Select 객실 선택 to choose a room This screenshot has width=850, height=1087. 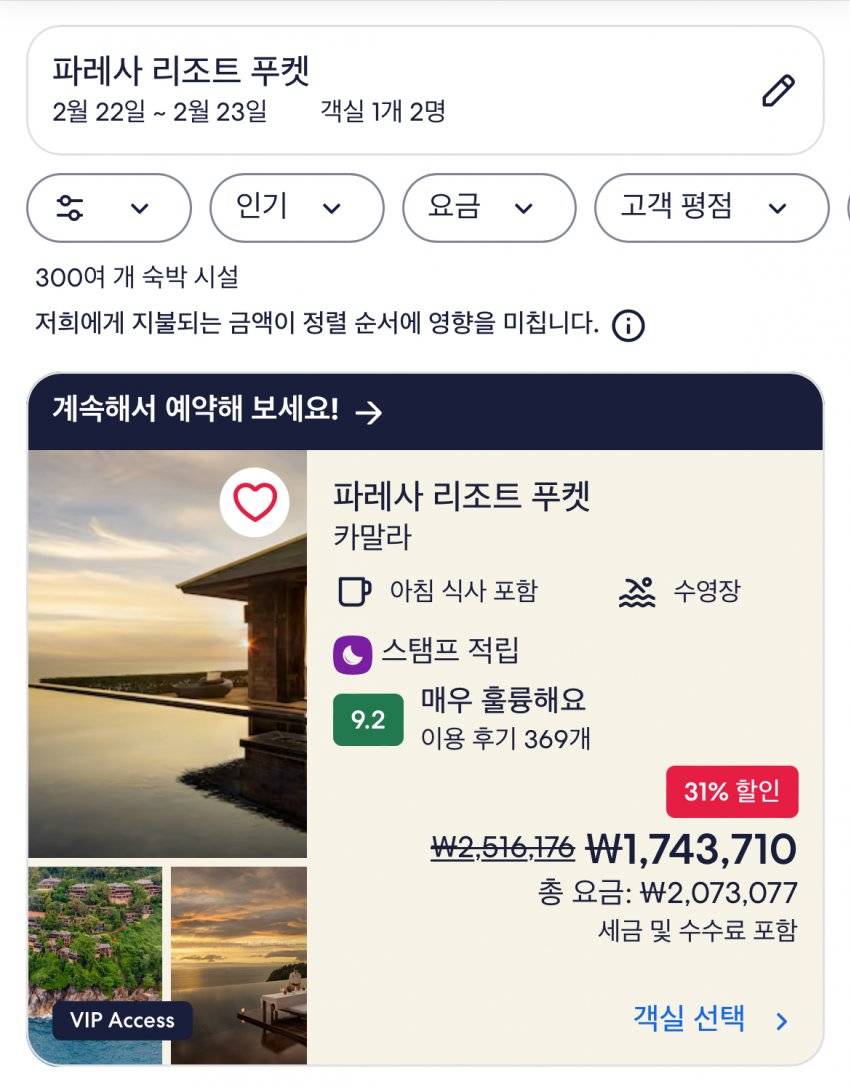(711, 1019)
